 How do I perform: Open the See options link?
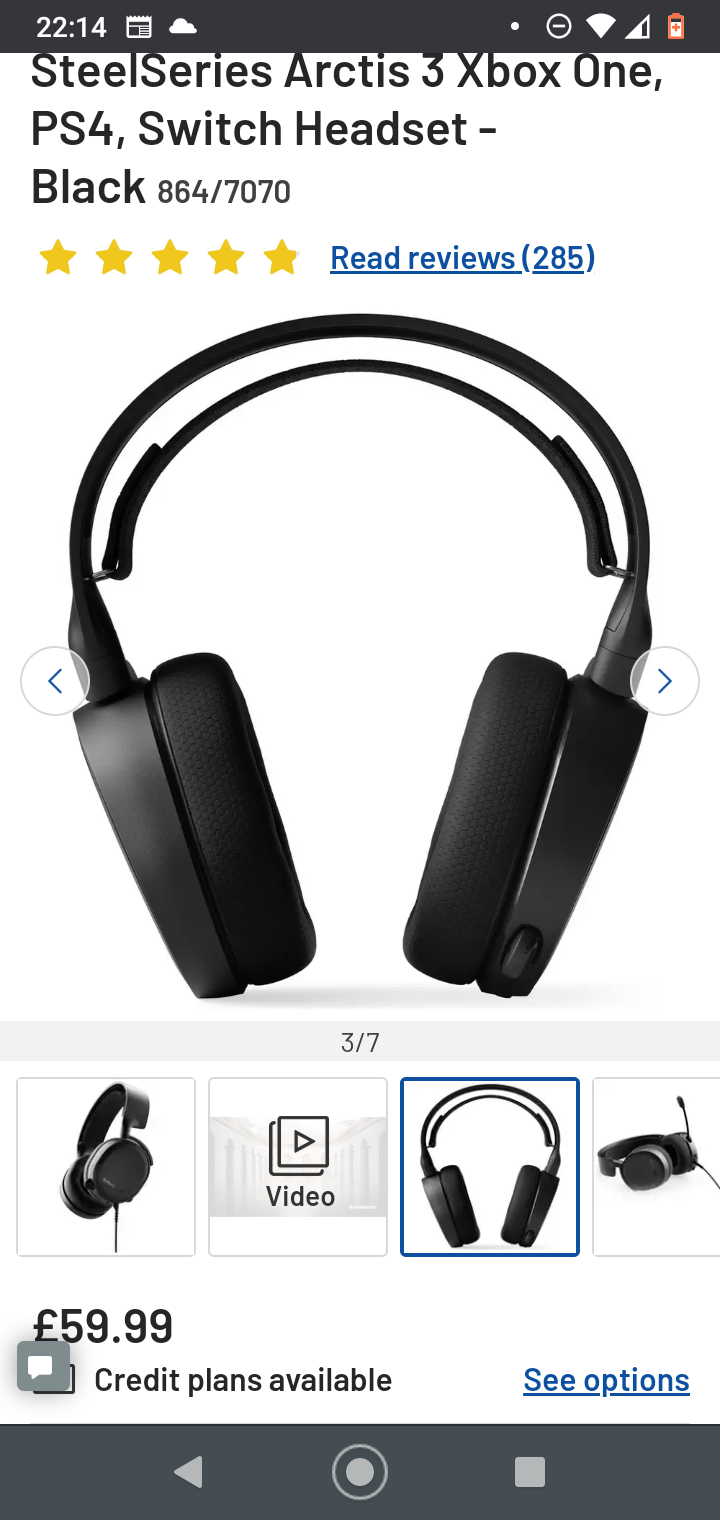(606, 1380)
